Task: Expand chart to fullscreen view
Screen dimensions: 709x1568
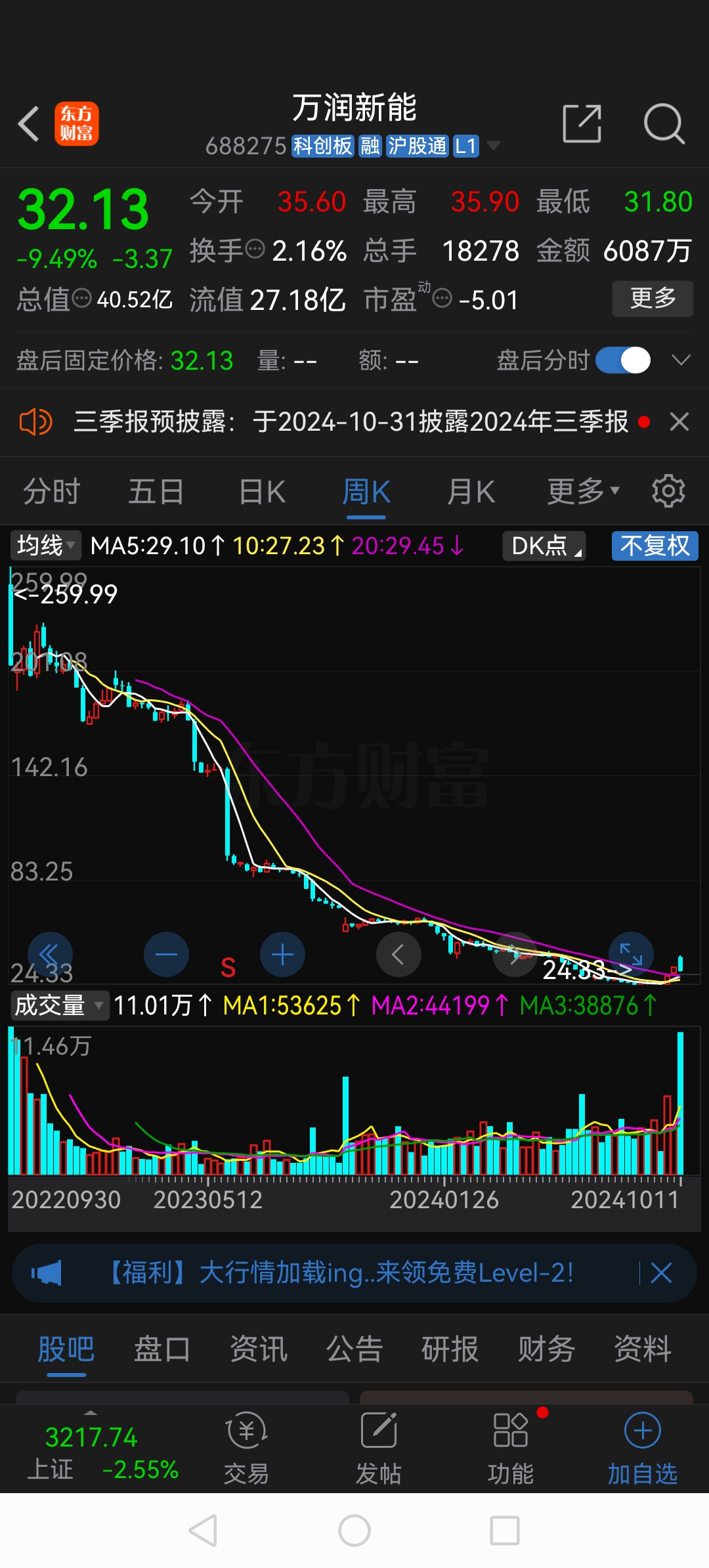Action: pyautogui.click(x=630, y=955)
